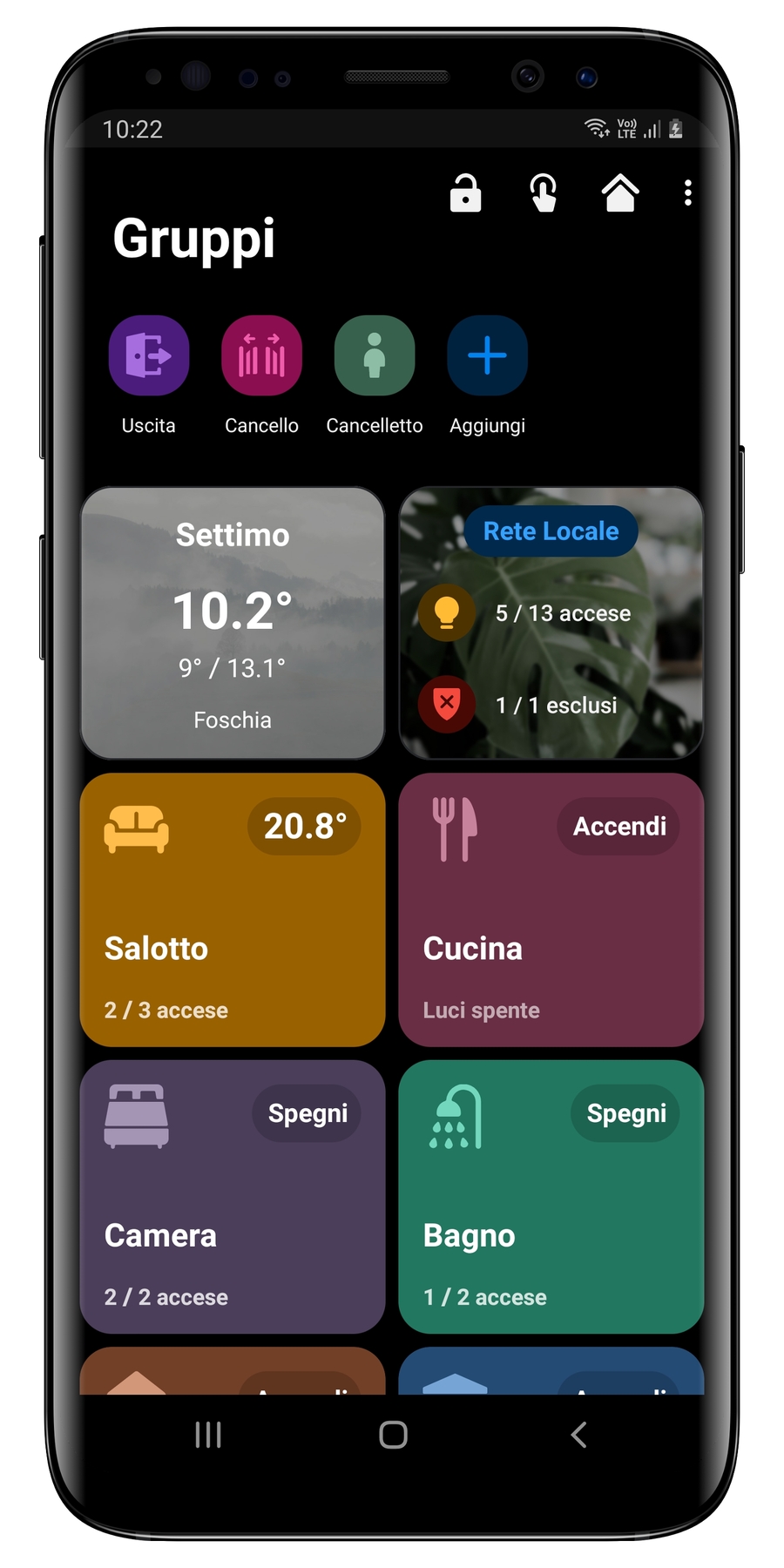Open the overflow menu

tap(688, 193)
